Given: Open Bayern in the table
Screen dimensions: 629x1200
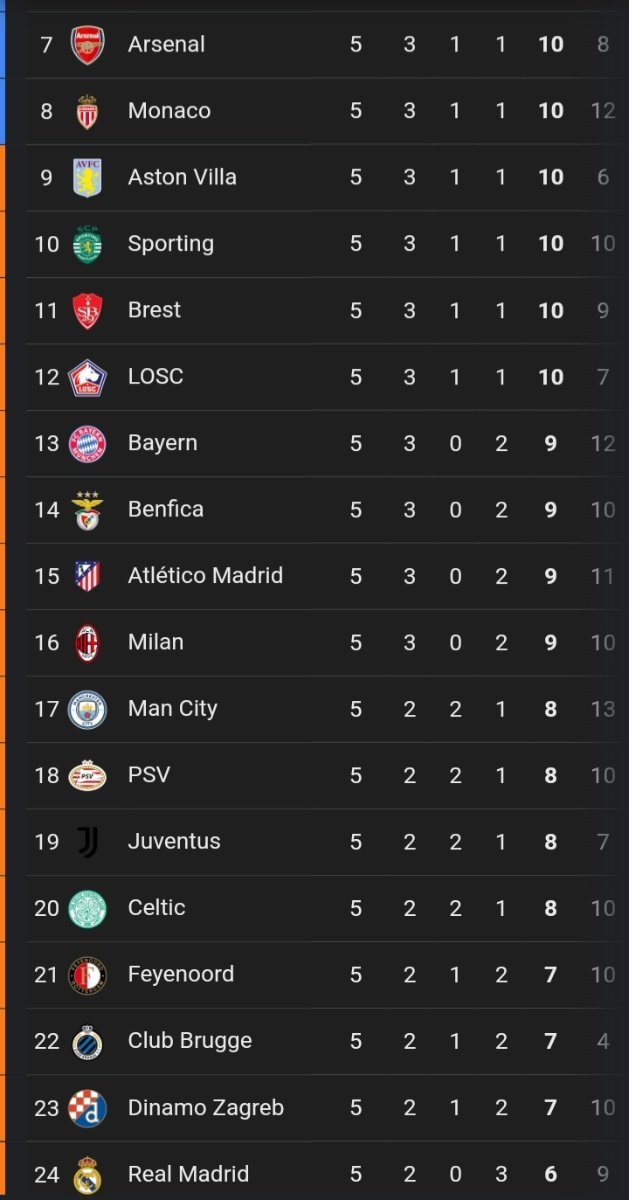Looking at the screenshot, I should (x=327, y=443).
